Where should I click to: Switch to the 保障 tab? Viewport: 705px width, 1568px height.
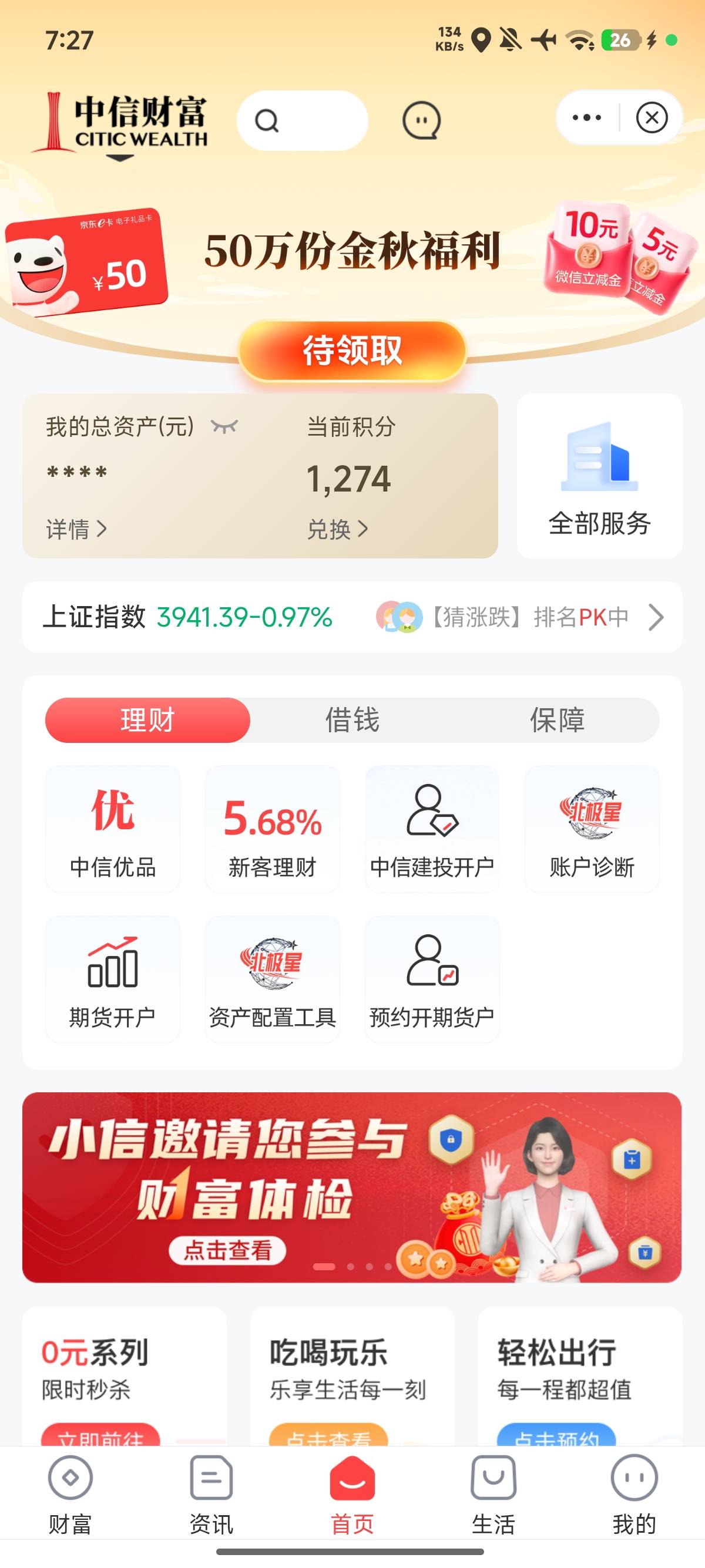point(557,719)
